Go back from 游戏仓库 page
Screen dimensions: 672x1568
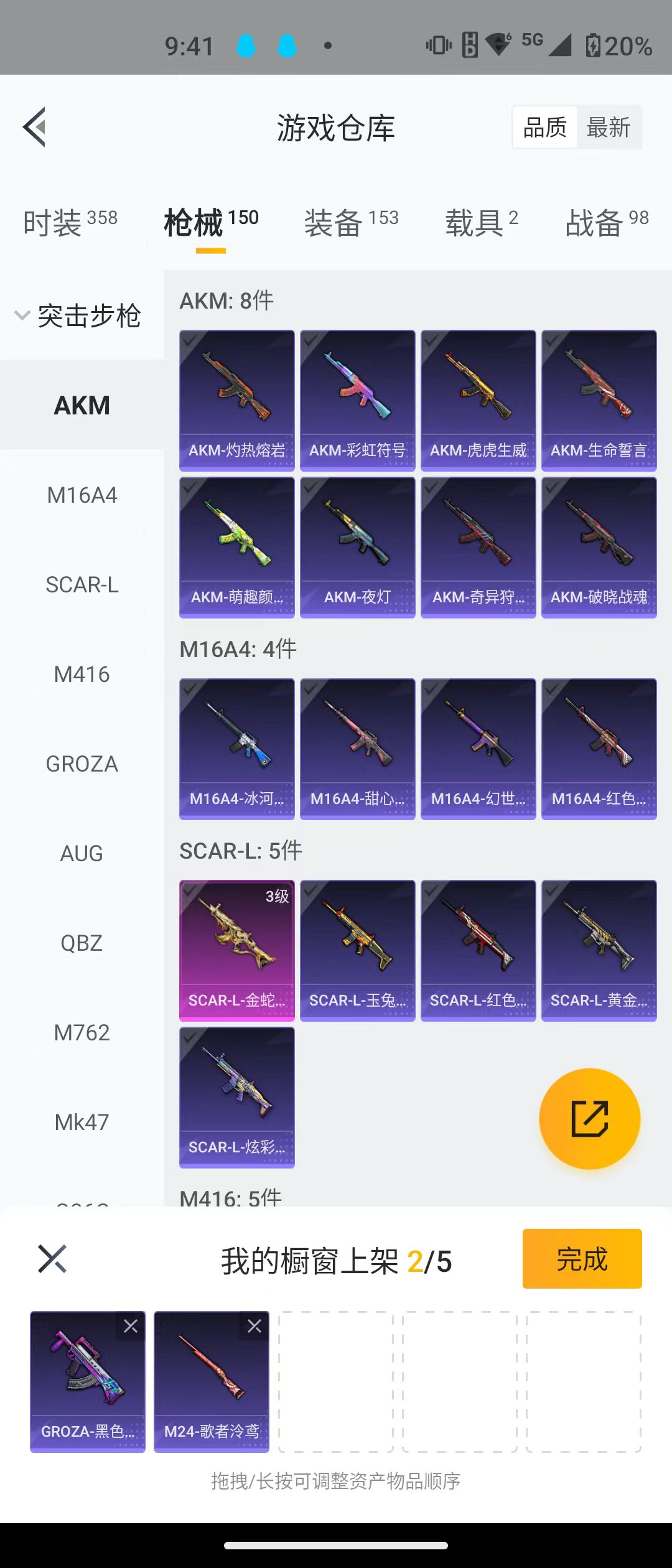[x=35, y=127]
